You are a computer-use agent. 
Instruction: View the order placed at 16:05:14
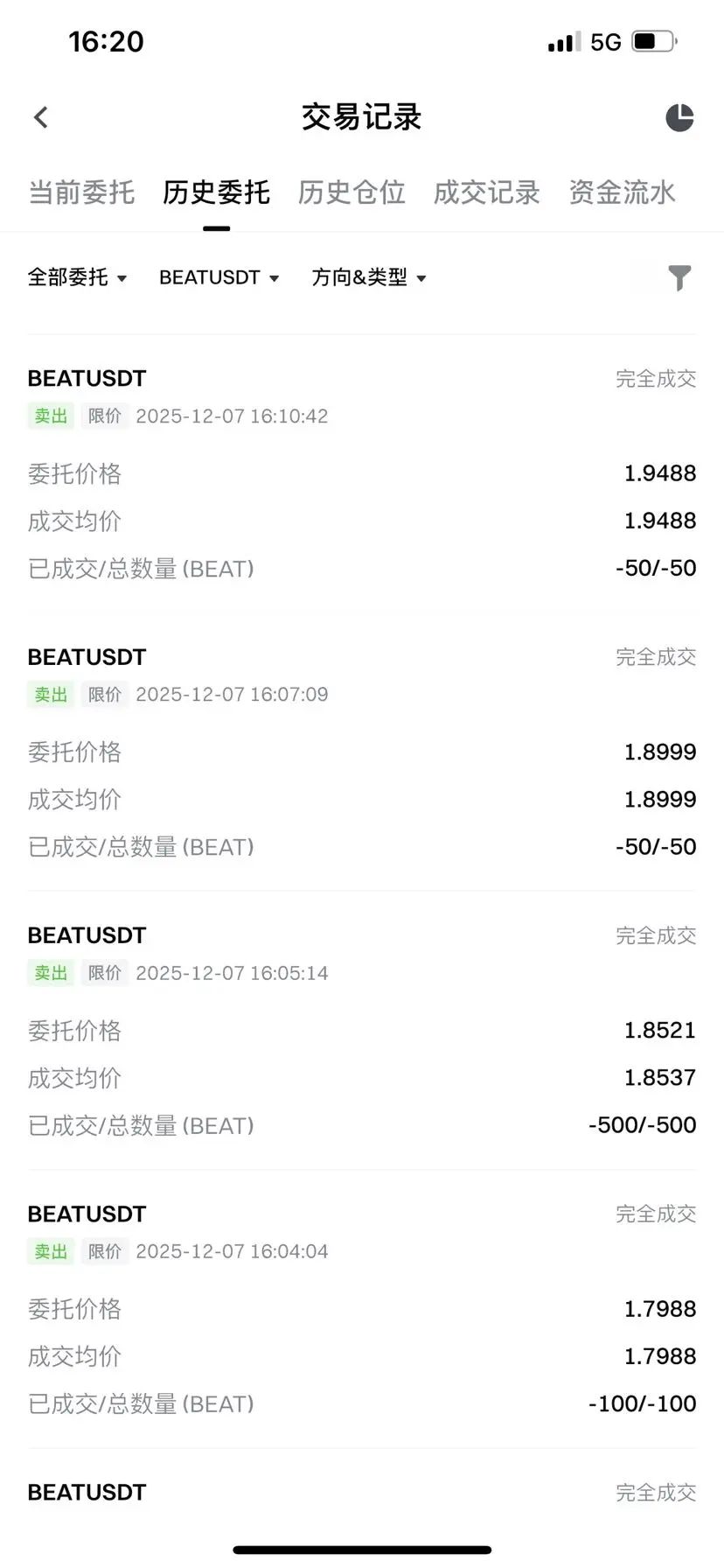362,1031
